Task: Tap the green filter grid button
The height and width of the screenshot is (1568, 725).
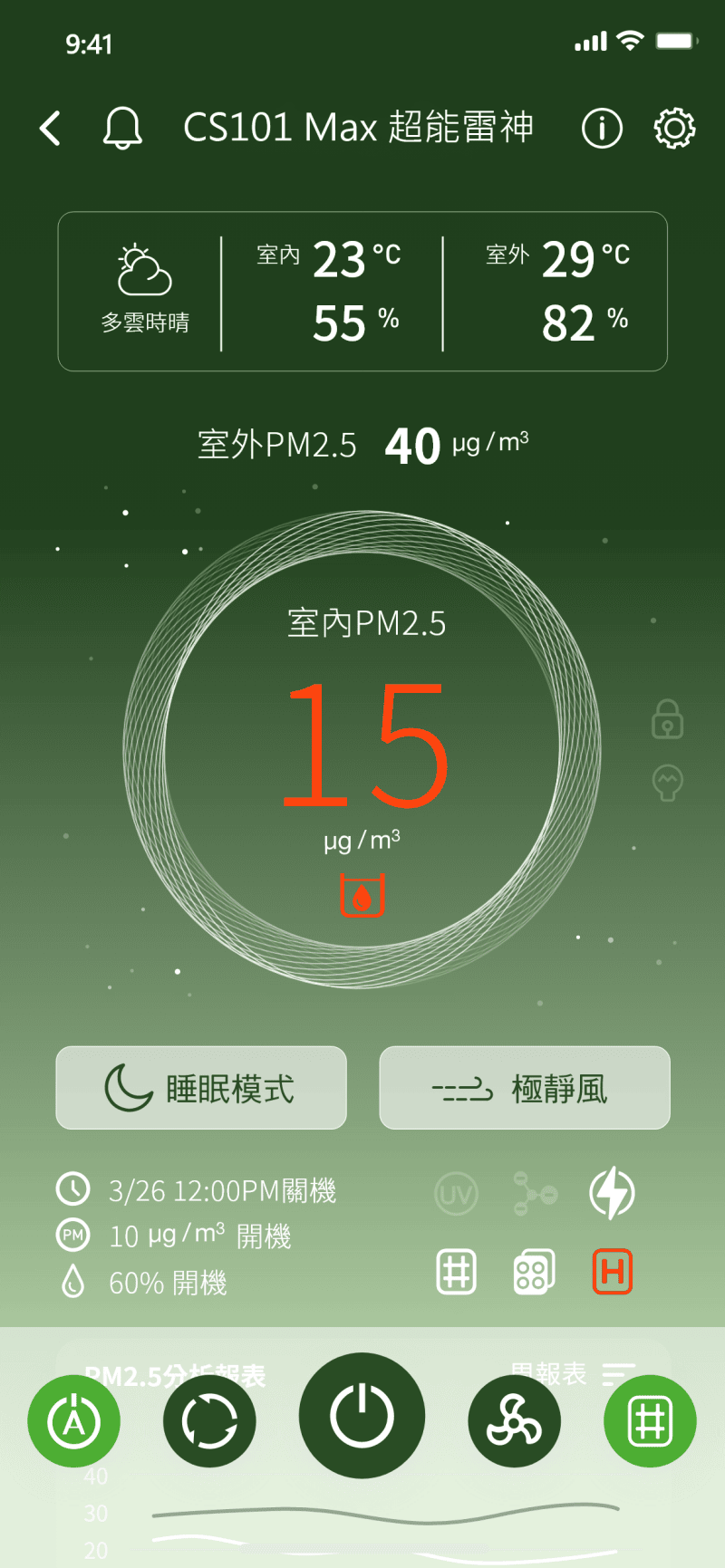Action: pyautogui.click(x=650, y=1421)
